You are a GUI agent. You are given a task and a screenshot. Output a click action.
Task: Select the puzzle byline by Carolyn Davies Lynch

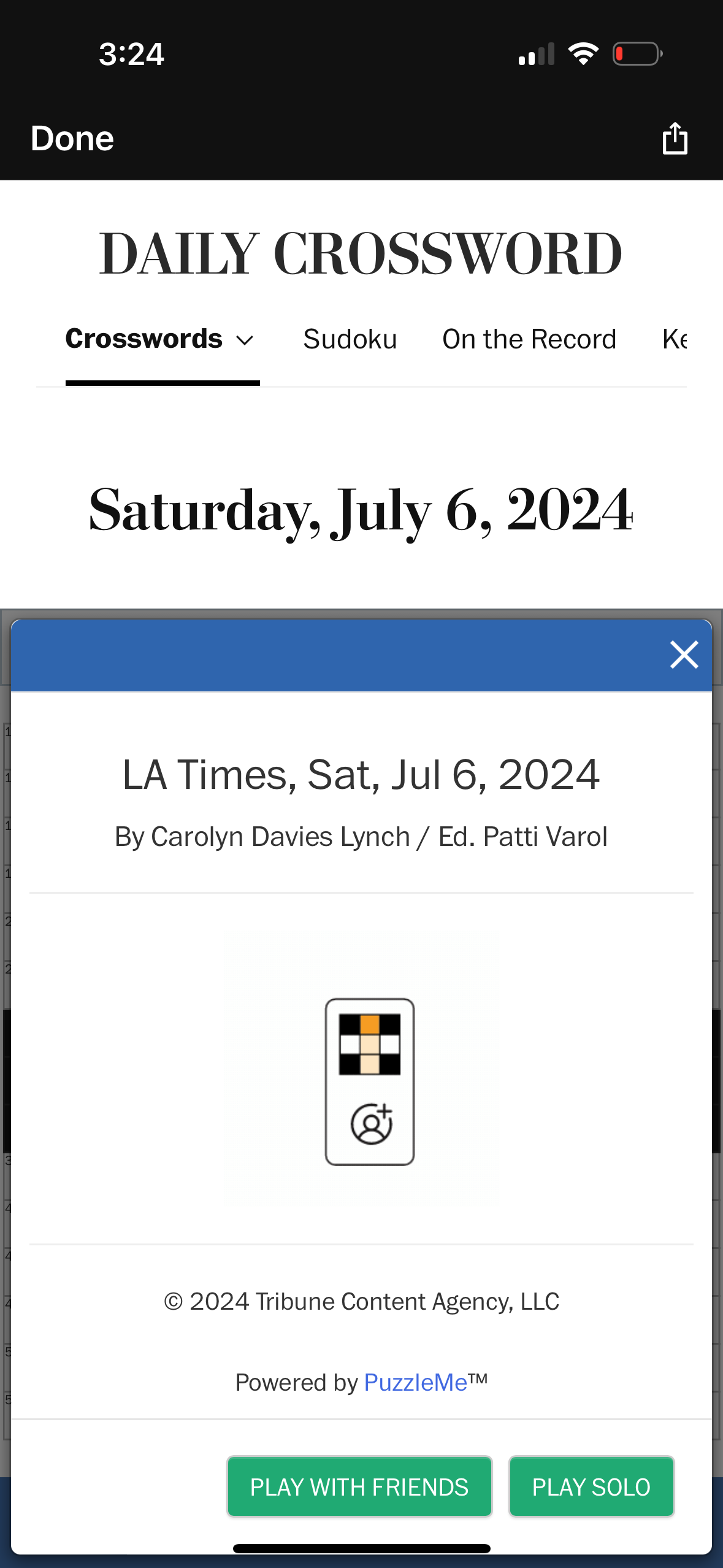361,836
